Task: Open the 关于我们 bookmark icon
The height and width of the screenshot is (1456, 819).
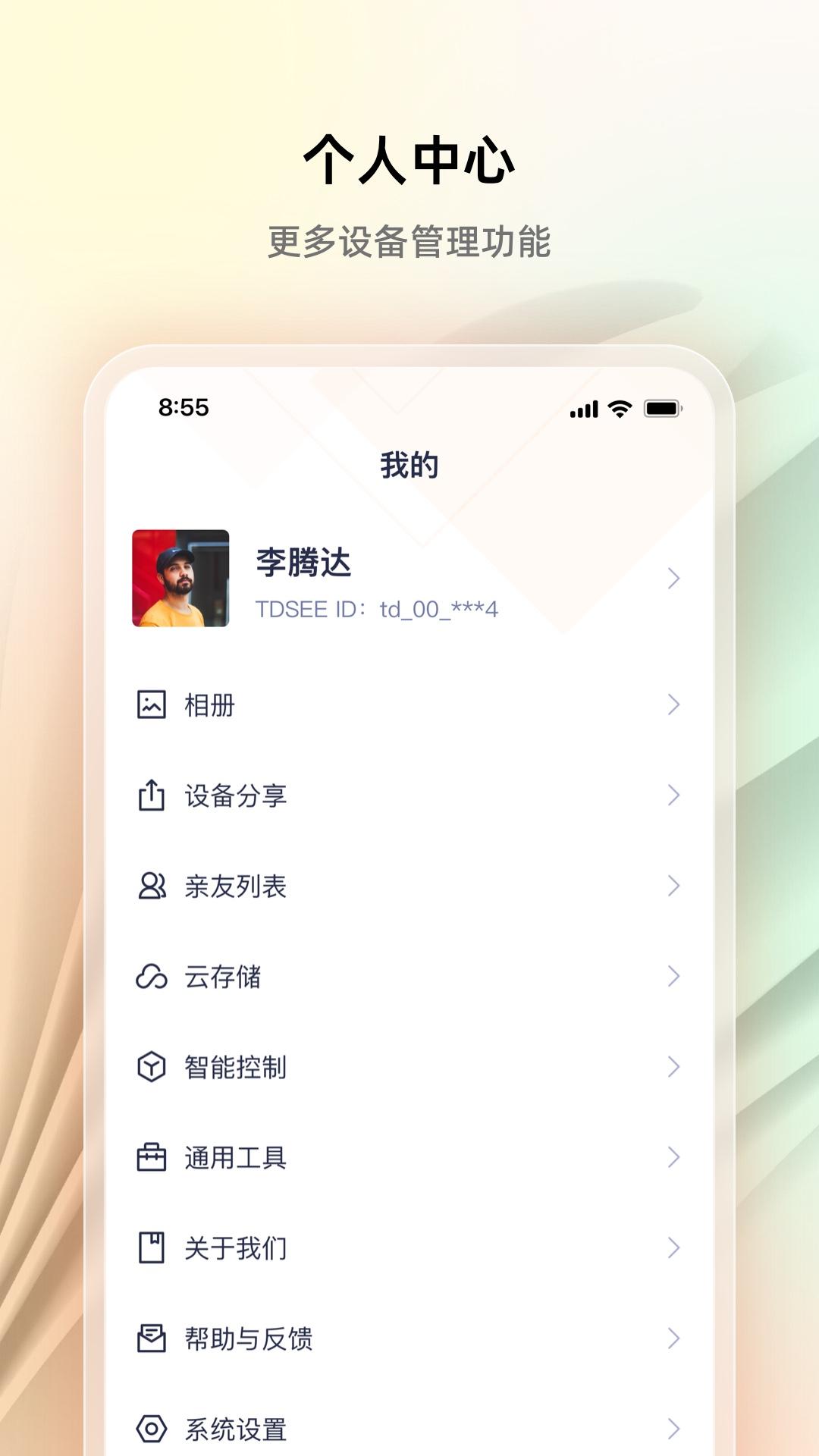Action: (x=151, y=1246)
